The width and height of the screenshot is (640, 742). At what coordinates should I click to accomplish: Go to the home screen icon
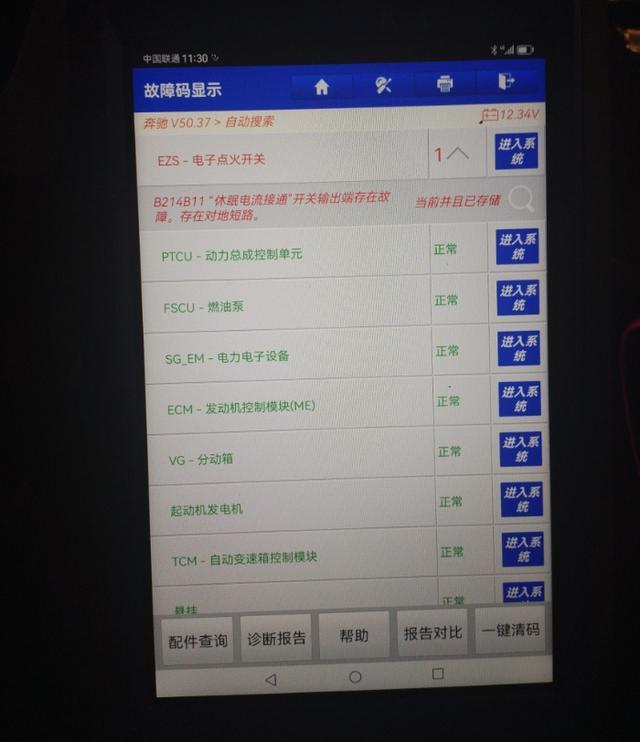point(321,87)
